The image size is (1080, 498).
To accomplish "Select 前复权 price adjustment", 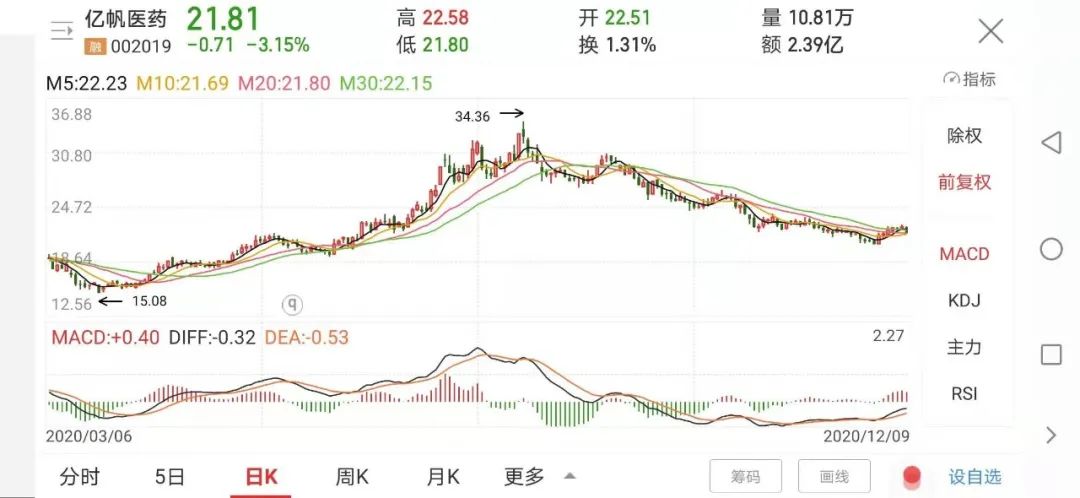I will (x=964, y=182).
